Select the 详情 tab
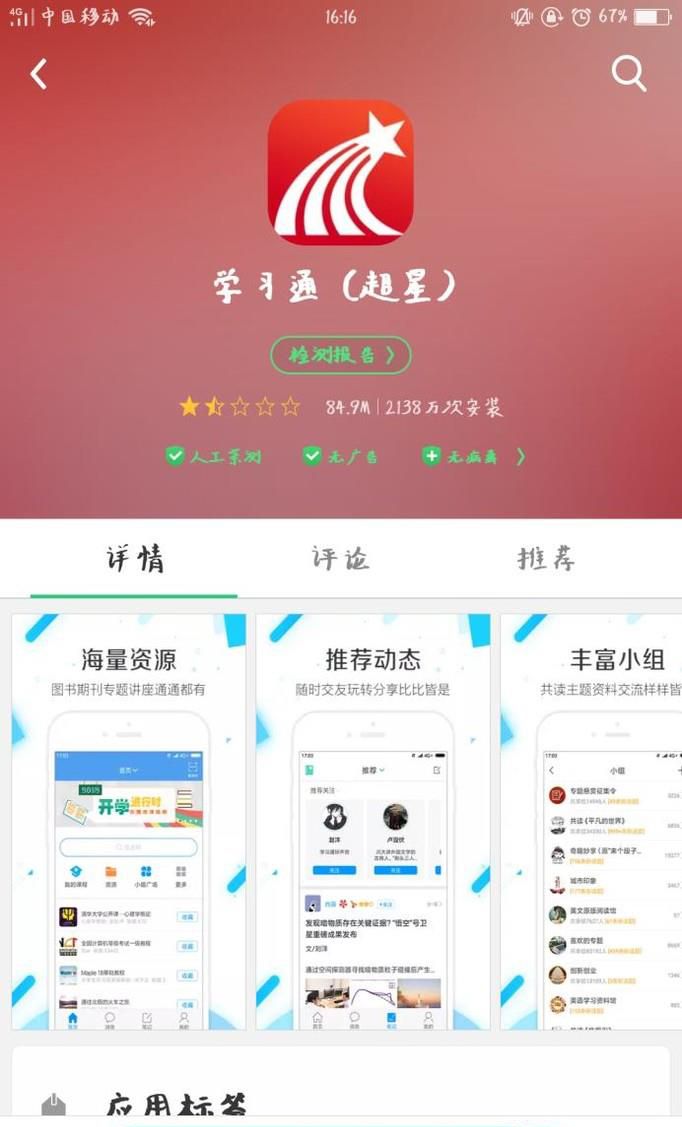The width and height of the screenshot is (682, 1127). (x=135, y=558)
